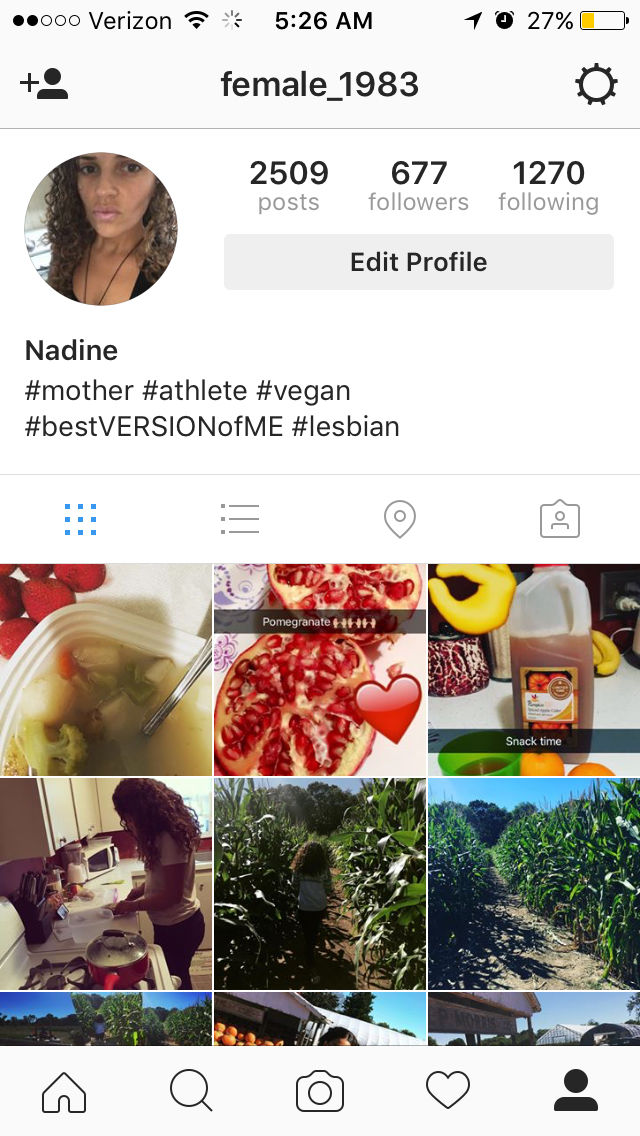This screenshot has height=1136, width=640.
Task: Open the kitchen cooking photo
Action: pyautogui.click(x=105, y=884)
